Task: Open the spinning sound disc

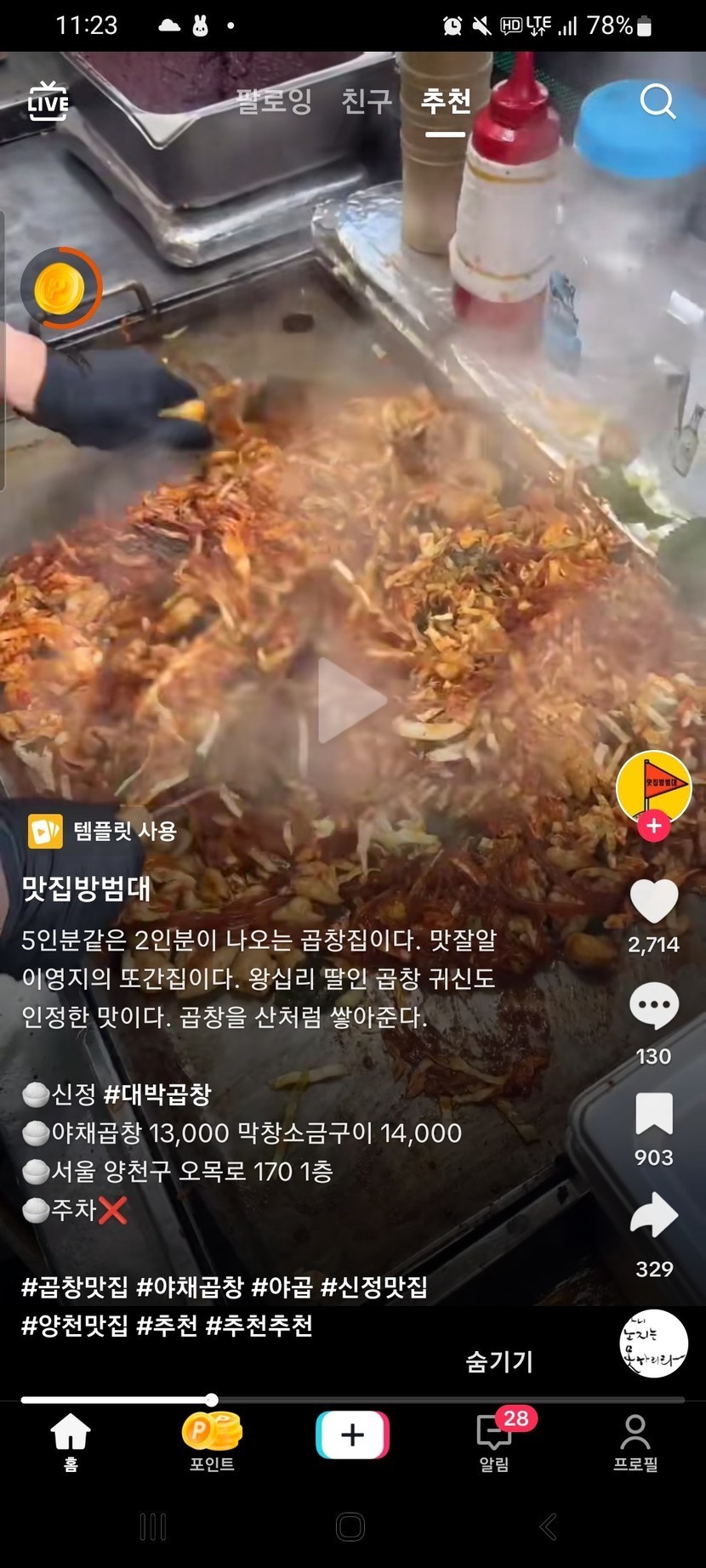Action: pos(652,1344)
